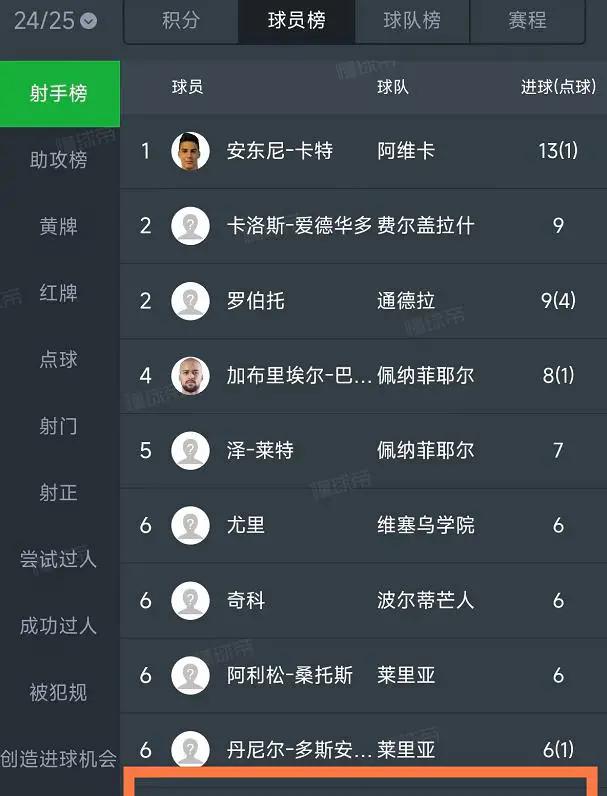607x796 pixels.
Task: View the 创造进球机会 ranking
Action: [x=59, y=759]
